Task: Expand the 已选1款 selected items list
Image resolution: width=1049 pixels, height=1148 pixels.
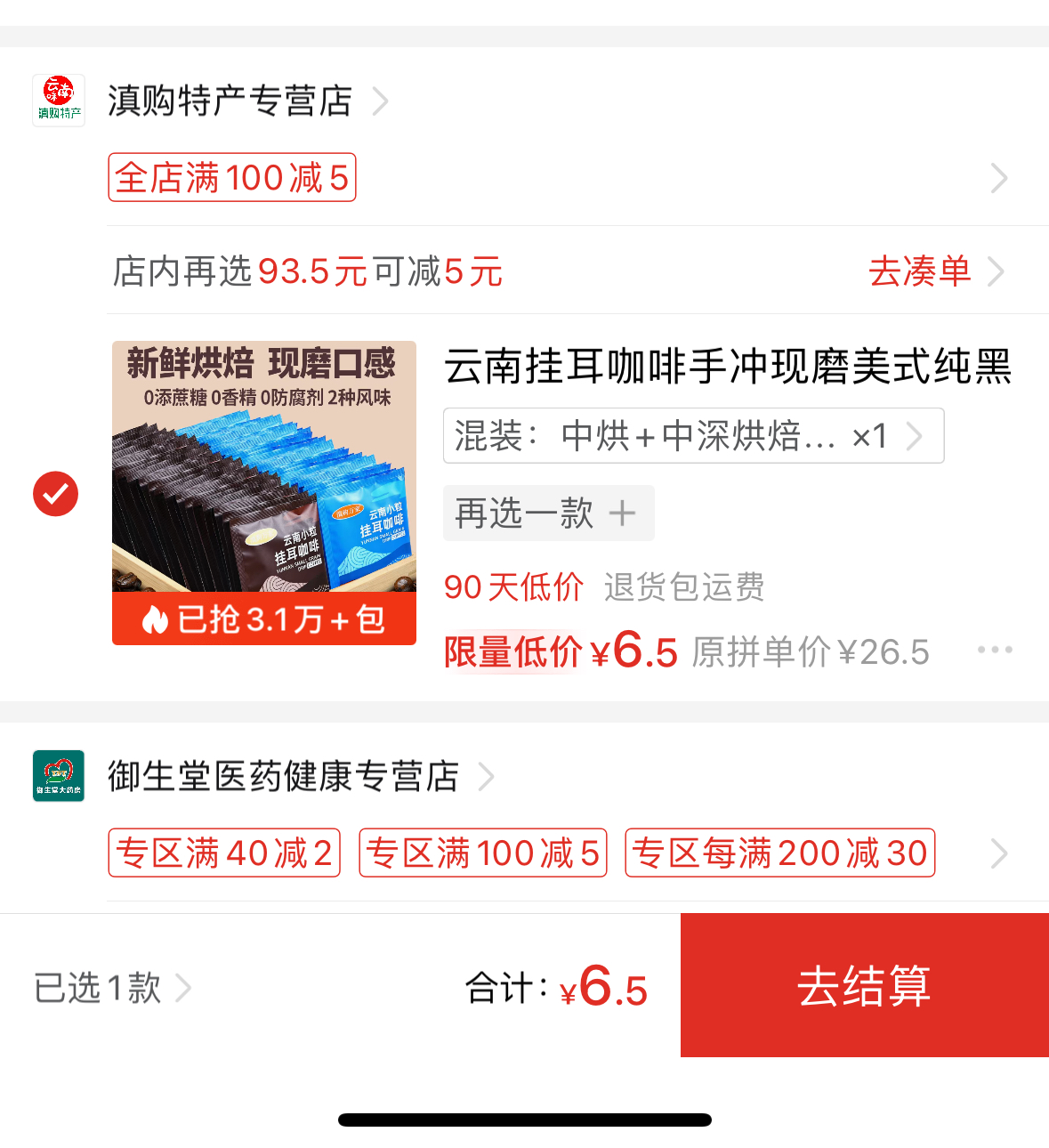Action: (112, 988)
